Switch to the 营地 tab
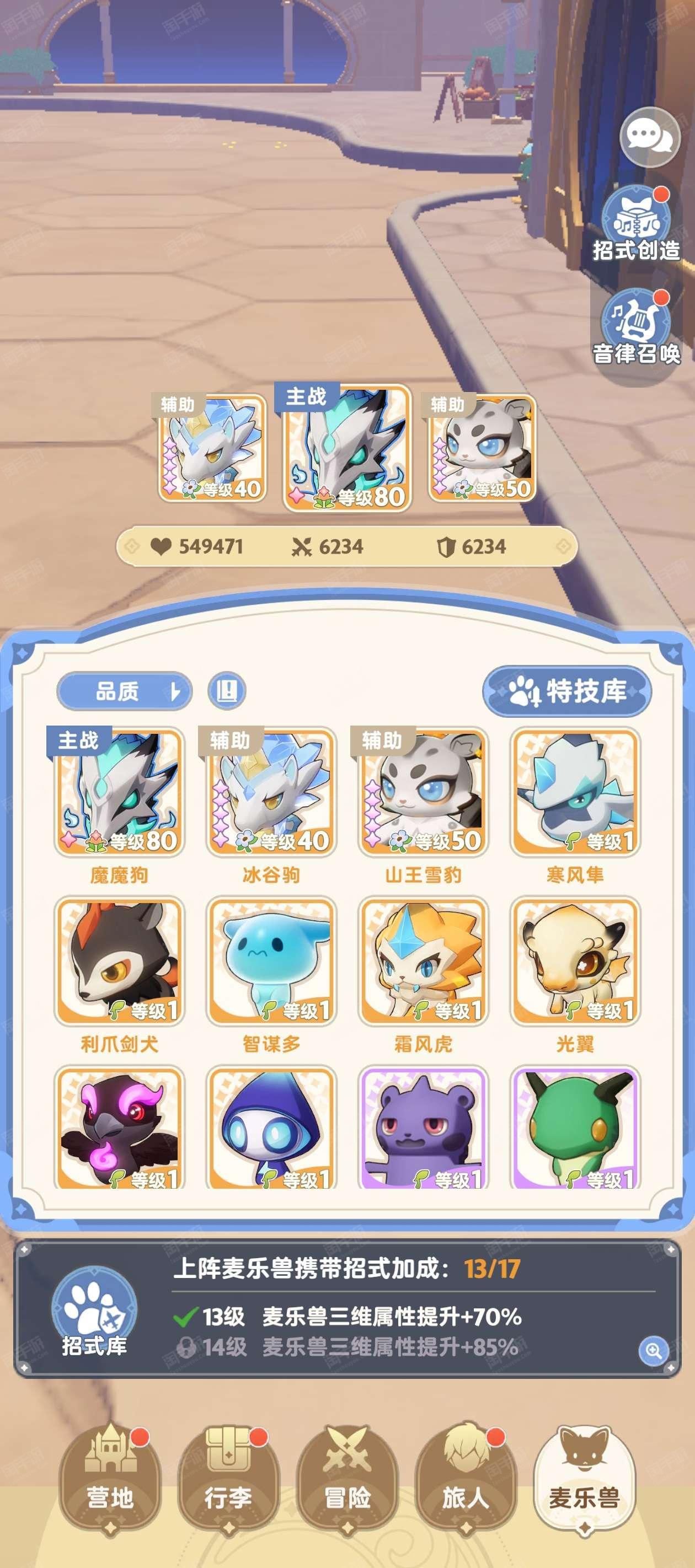The height and width of the screenshot is (1568, 695). point(110,1480)
